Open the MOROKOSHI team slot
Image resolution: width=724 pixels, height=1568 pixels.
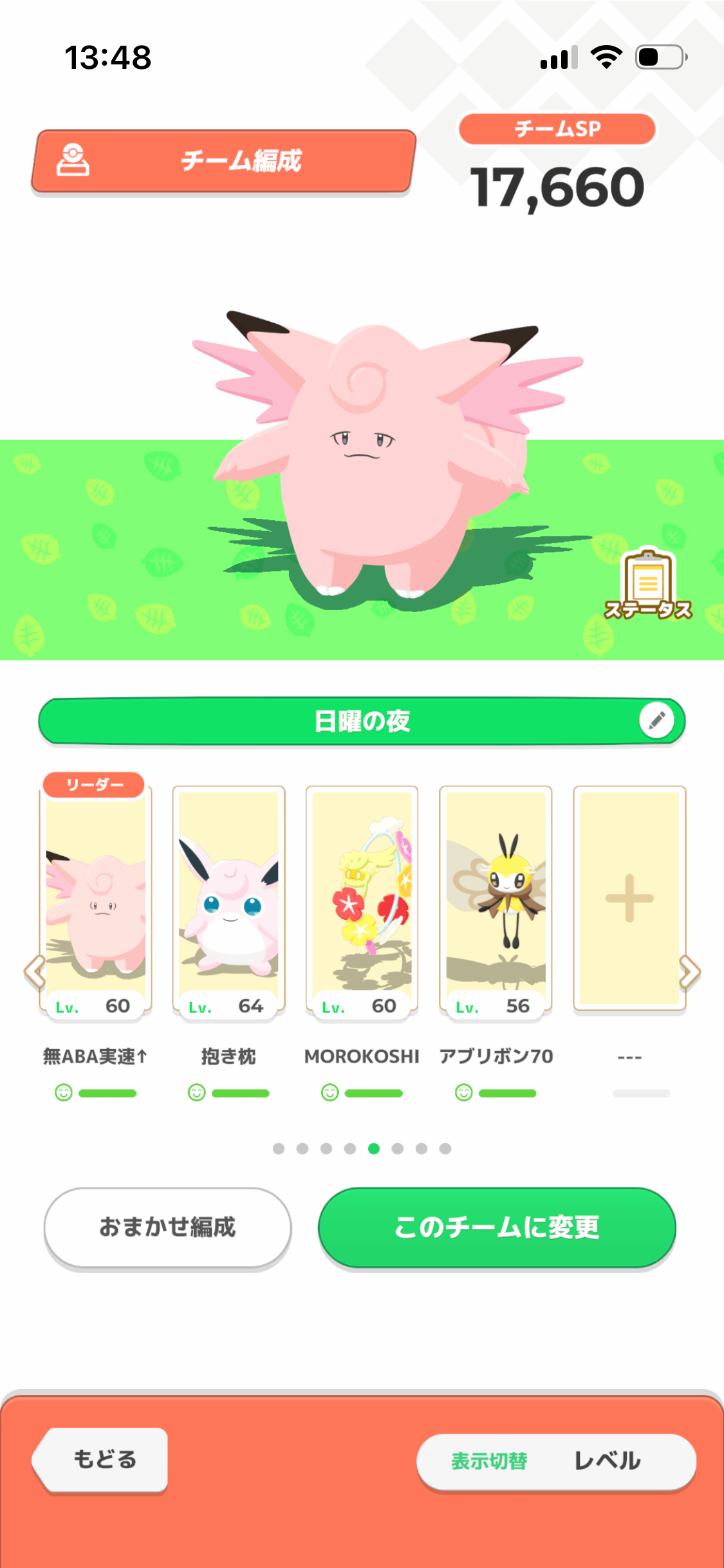pyautogui.click(x=362, y=902)
